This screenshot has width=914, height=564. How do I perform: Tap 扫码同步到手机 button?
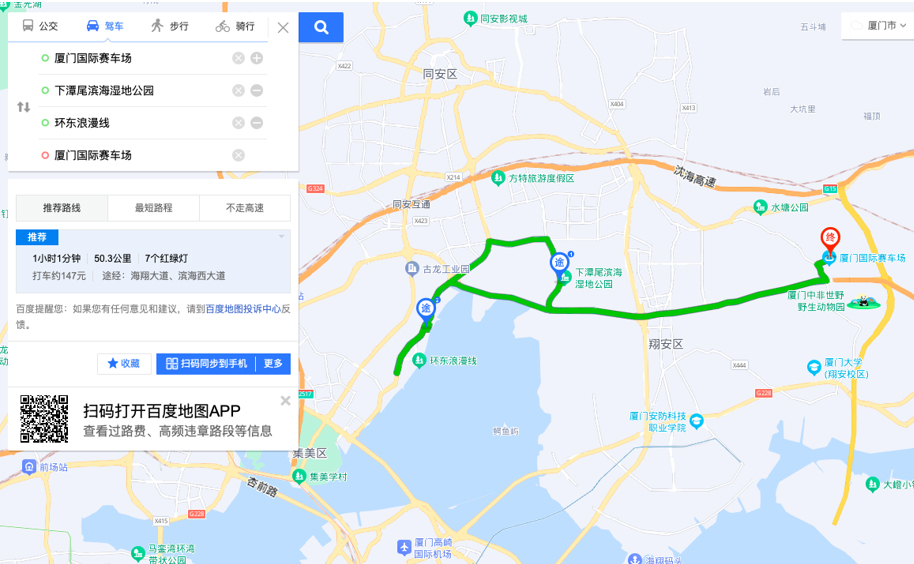[x=207, y=364]
